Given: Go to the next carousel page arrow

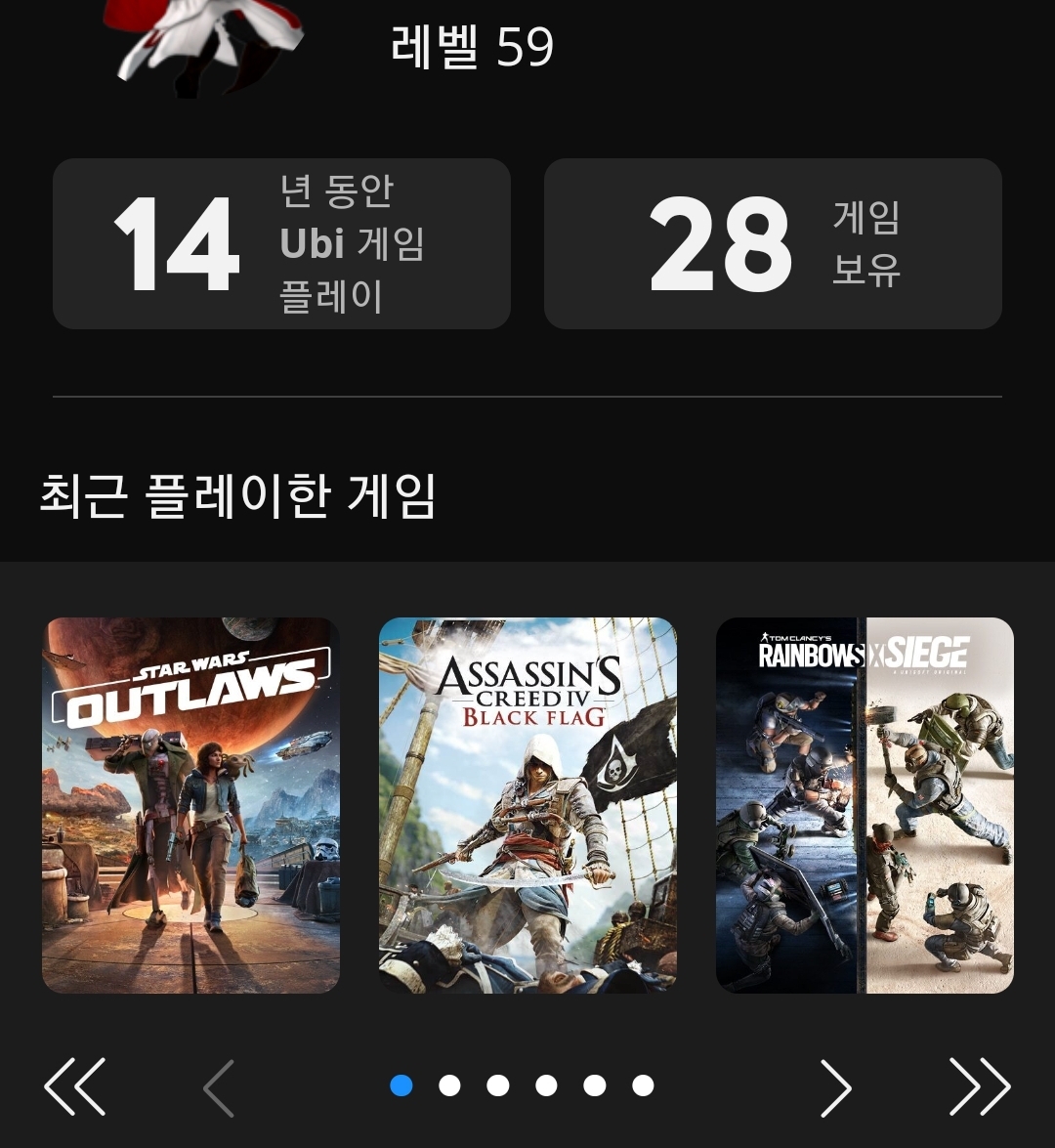Looking at the screenshot, I should pos(835,1086).
